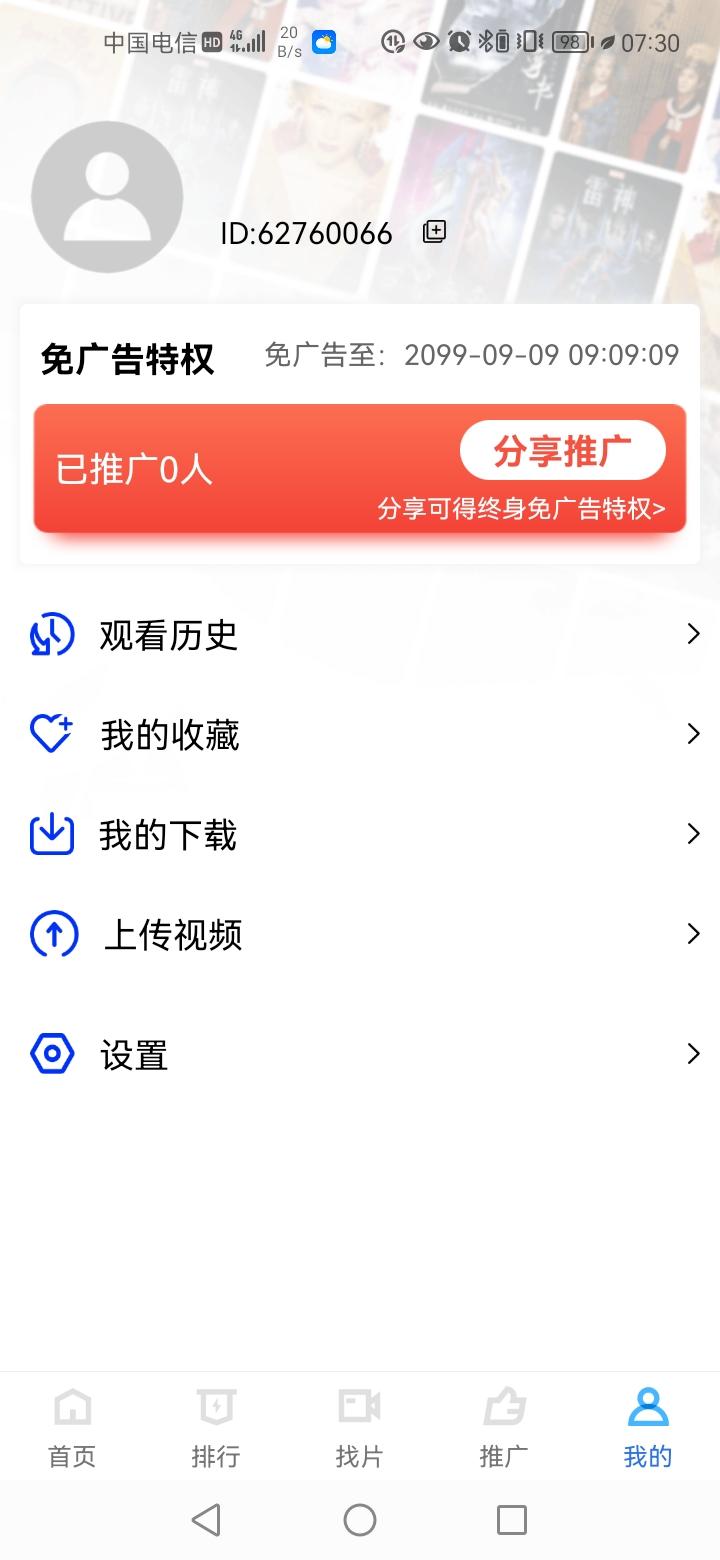Click the 上传视频 upload icon
720x1560 pixels.
pos(51,933)
